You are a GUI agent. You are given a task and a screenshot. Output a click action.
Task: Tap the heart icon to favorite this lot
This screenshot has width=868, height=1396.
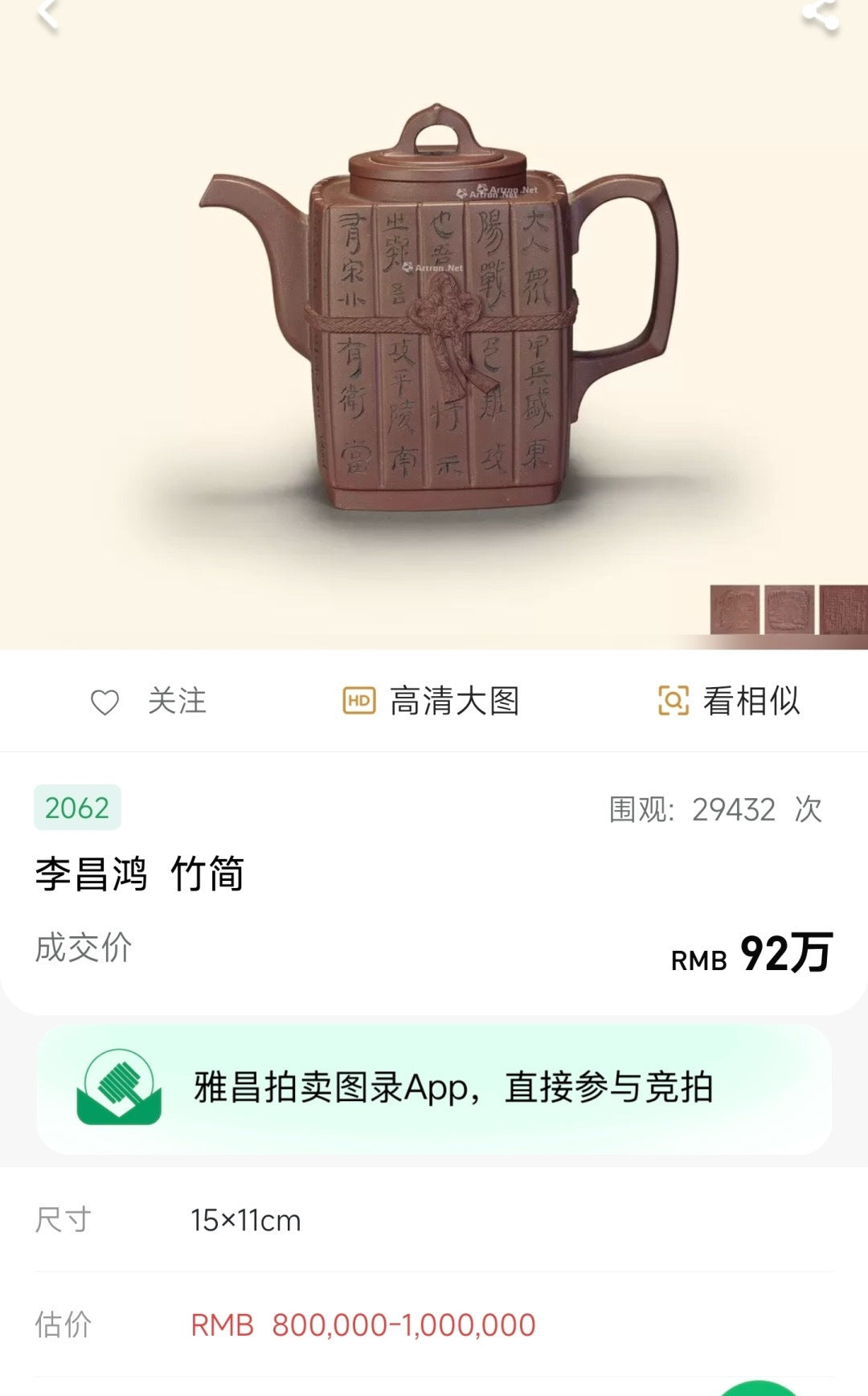coord(105,702)
